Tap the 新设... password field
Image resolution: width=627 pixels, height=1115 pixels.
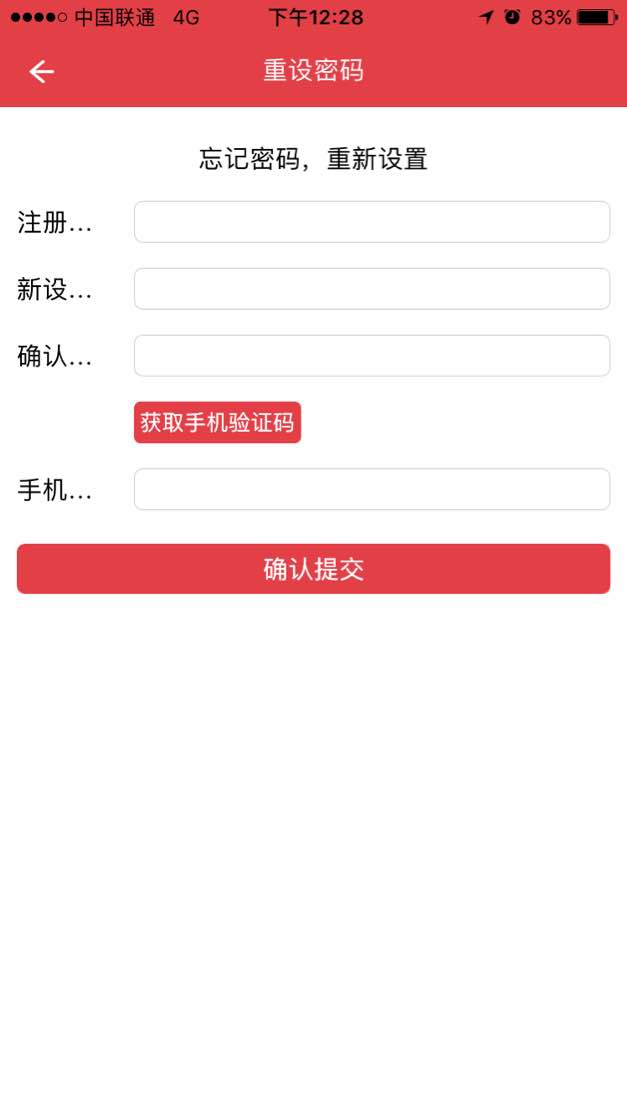point(371,289)
